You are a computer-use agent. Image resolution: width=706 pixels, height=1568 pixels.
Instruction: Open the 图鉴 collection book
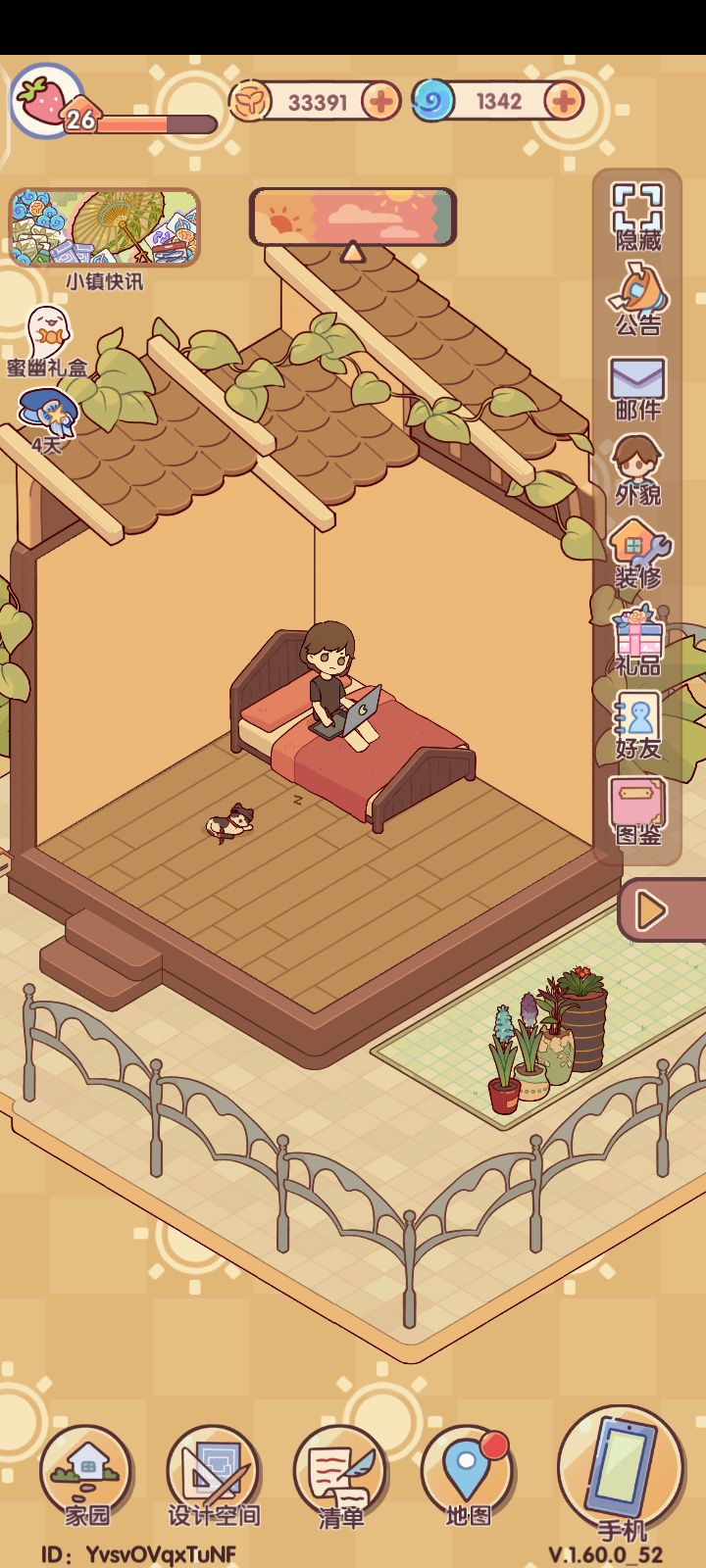coord(638,810)
